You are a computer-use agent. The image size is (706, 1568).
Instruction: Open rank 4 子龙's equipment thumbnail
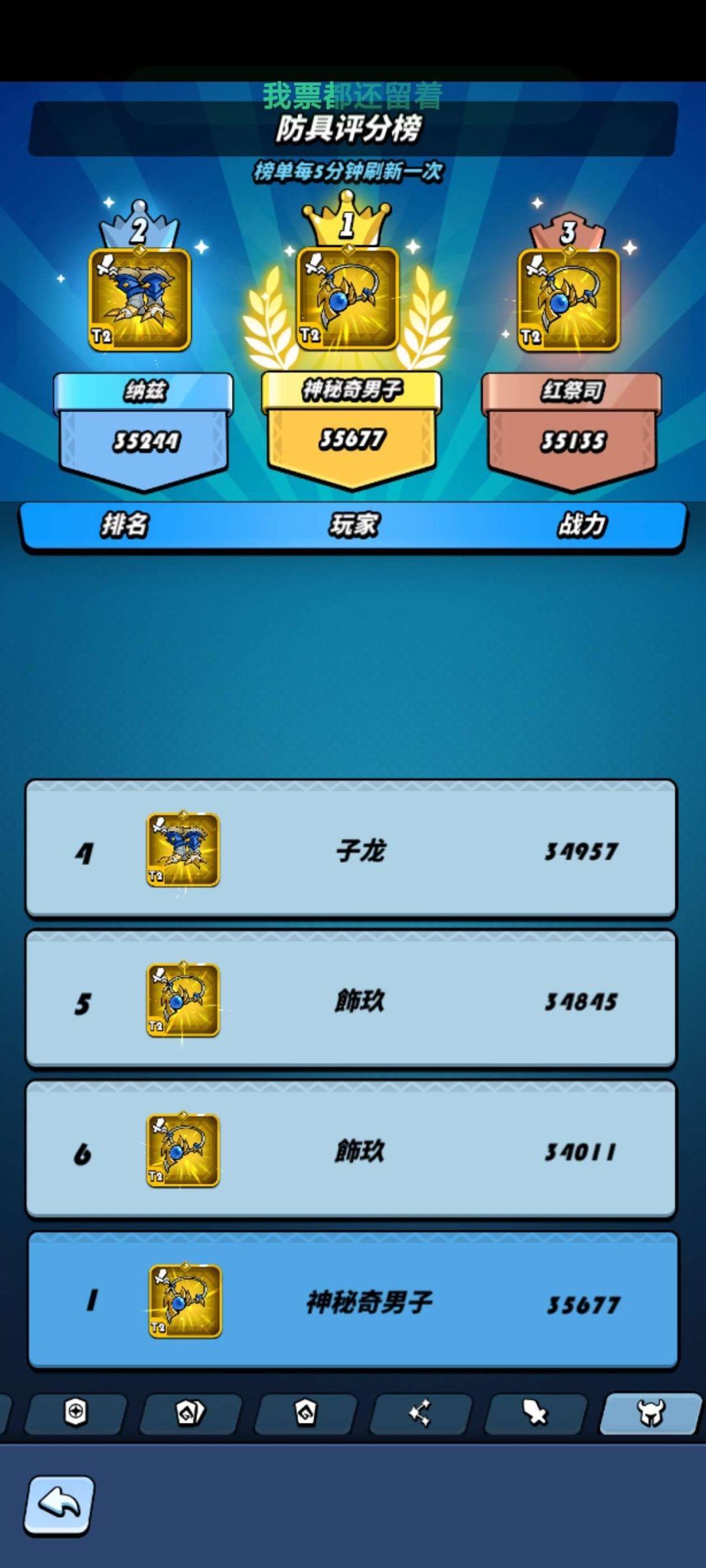(184, 849)
